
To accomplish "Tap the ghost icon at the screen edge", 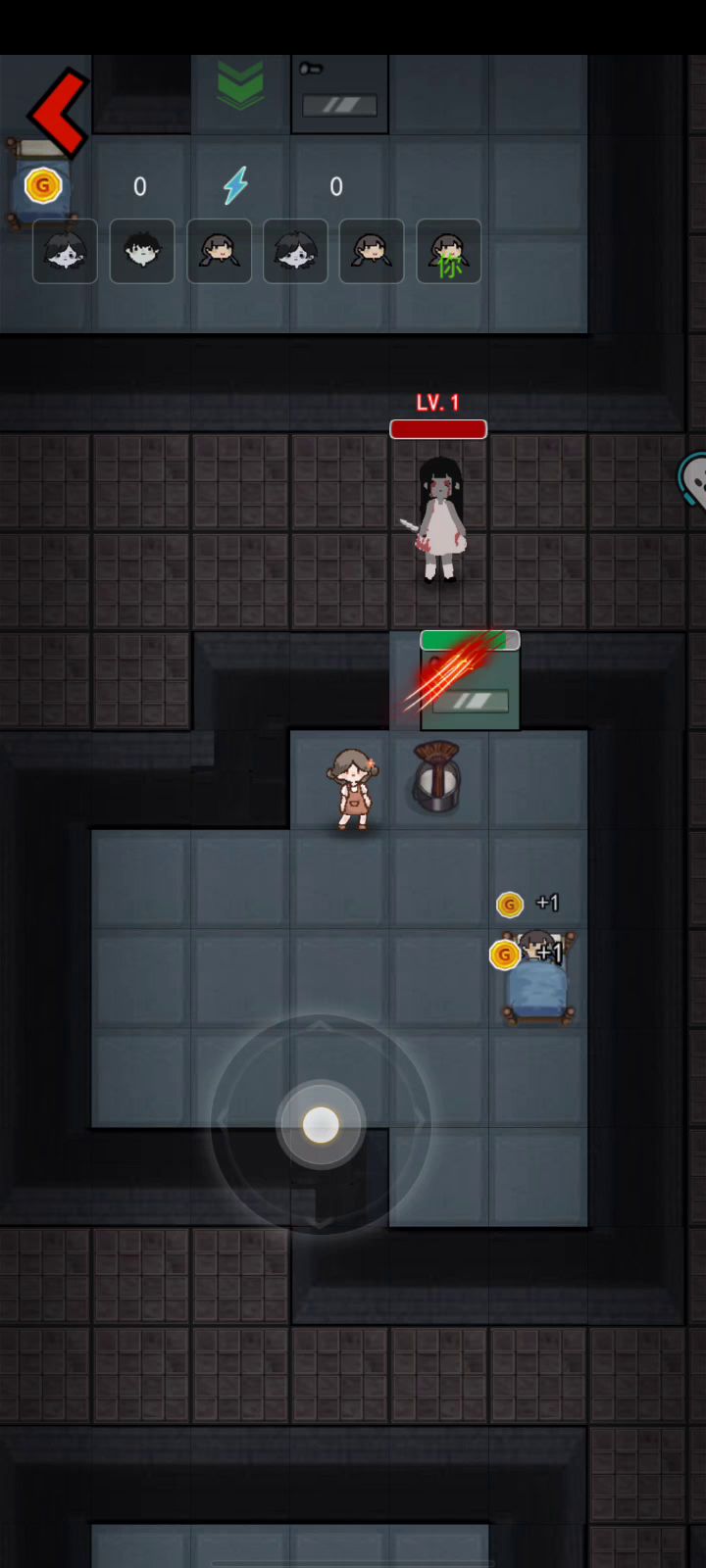I will coord(693,479).
